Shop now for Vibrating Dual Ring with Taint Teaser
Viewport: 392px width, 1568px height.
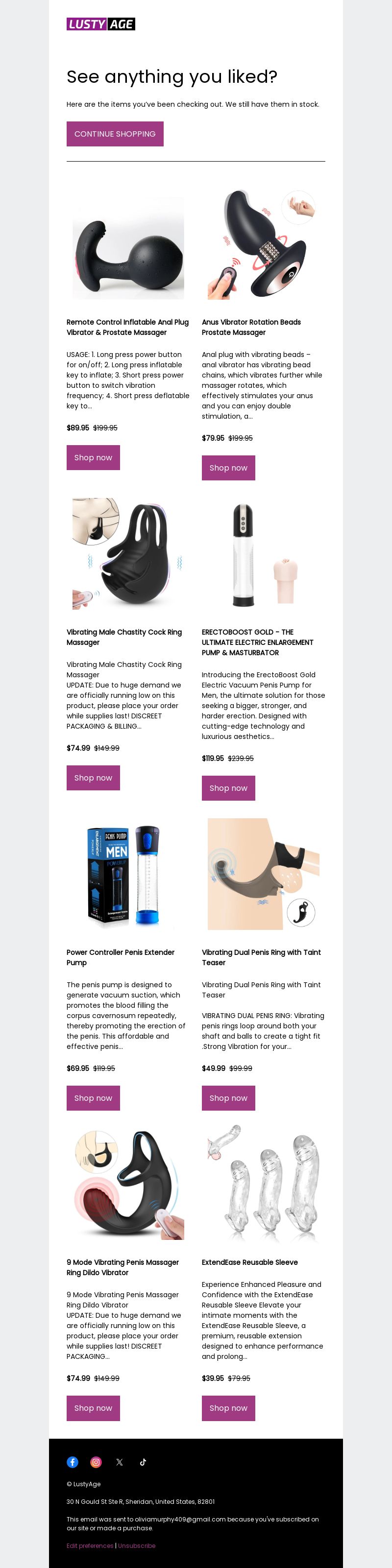pos(228,1098)
